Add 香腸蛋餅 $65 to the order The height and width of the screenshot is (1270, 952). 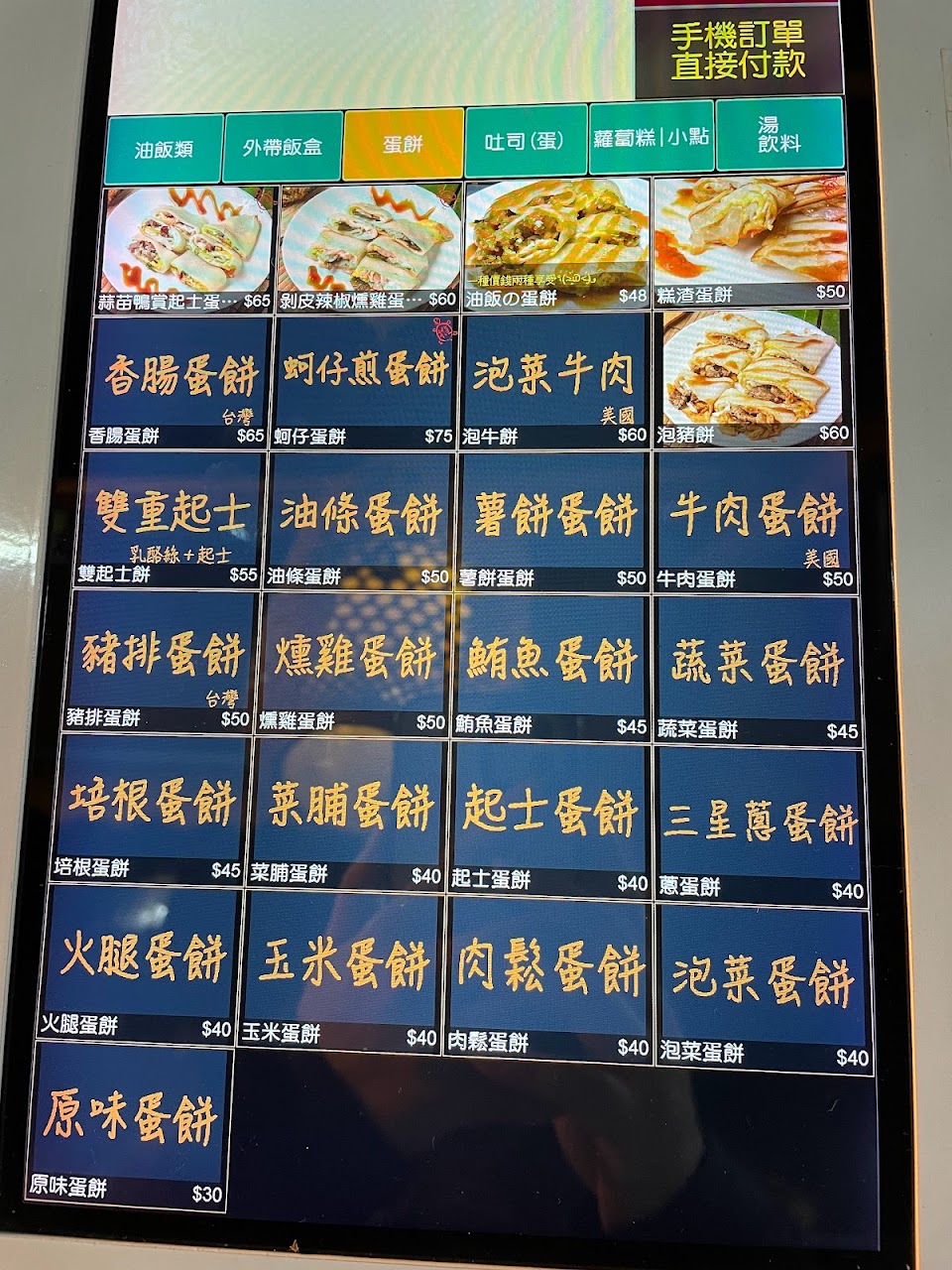tap(179, 381)
